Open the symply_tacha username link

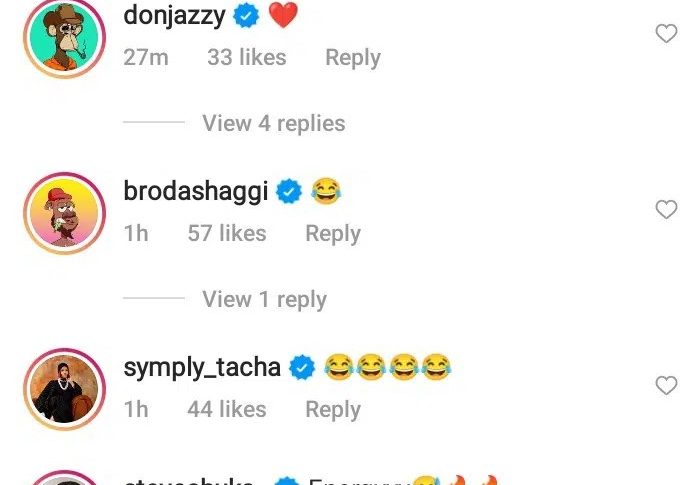tap(202, 368)
